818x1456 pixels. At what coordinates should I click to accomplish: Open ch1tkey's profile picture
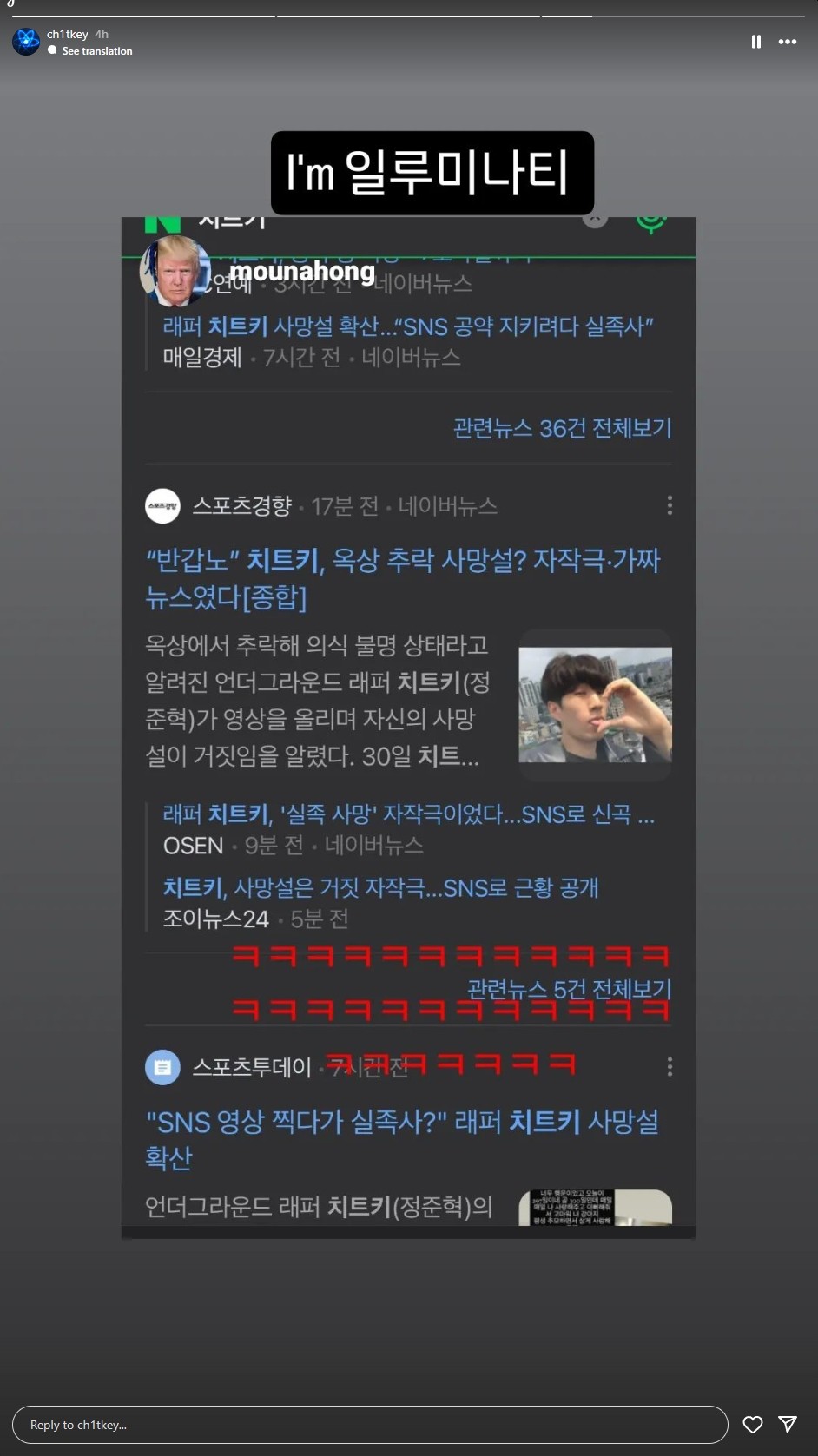point(26,41)
